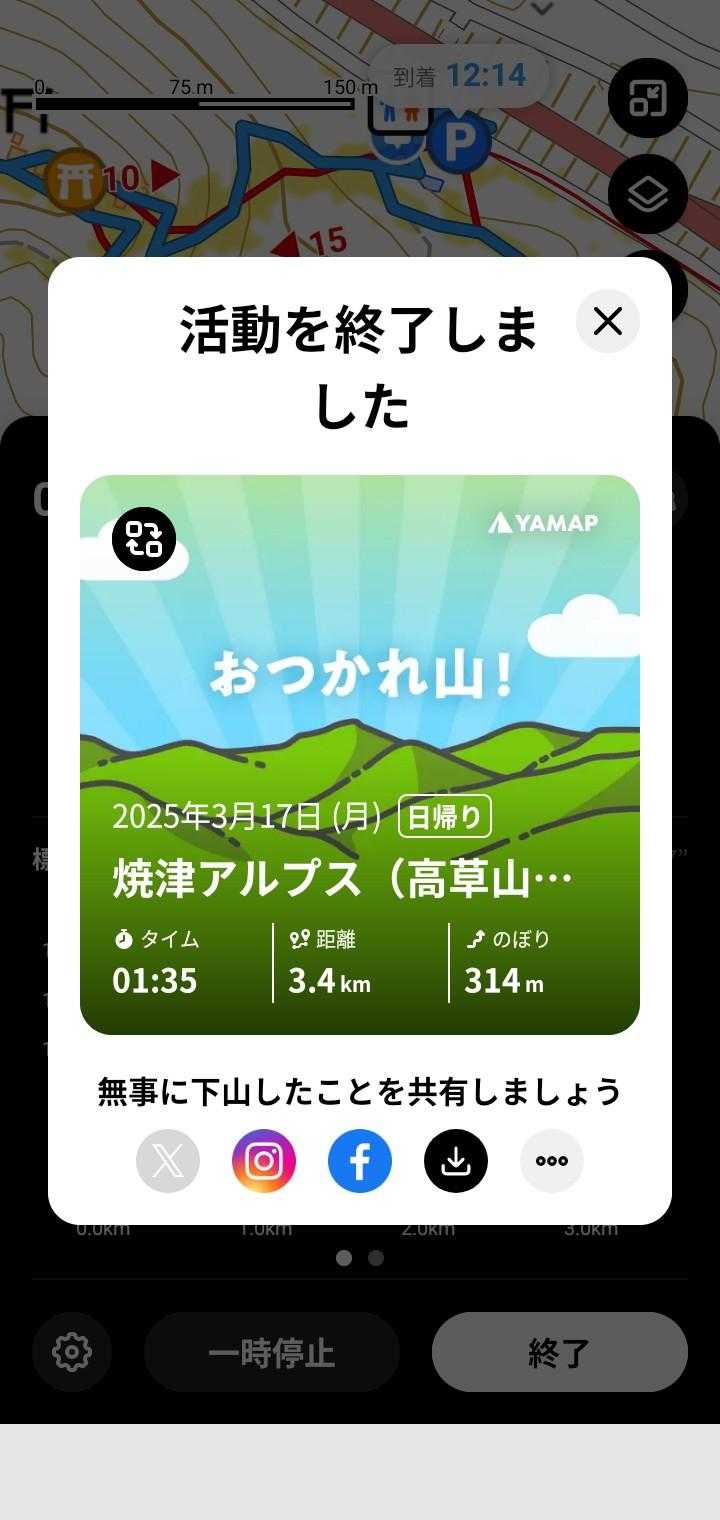Switch the share card design
Screen dimensions: 720x1520
pos(144,539)
